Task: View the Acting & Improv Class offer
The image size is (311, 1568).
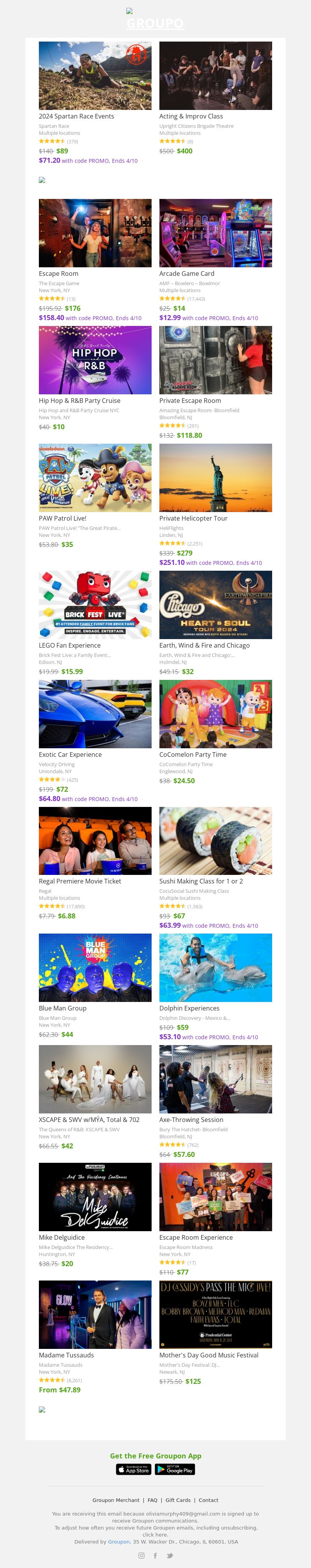Action: point(190,116)
